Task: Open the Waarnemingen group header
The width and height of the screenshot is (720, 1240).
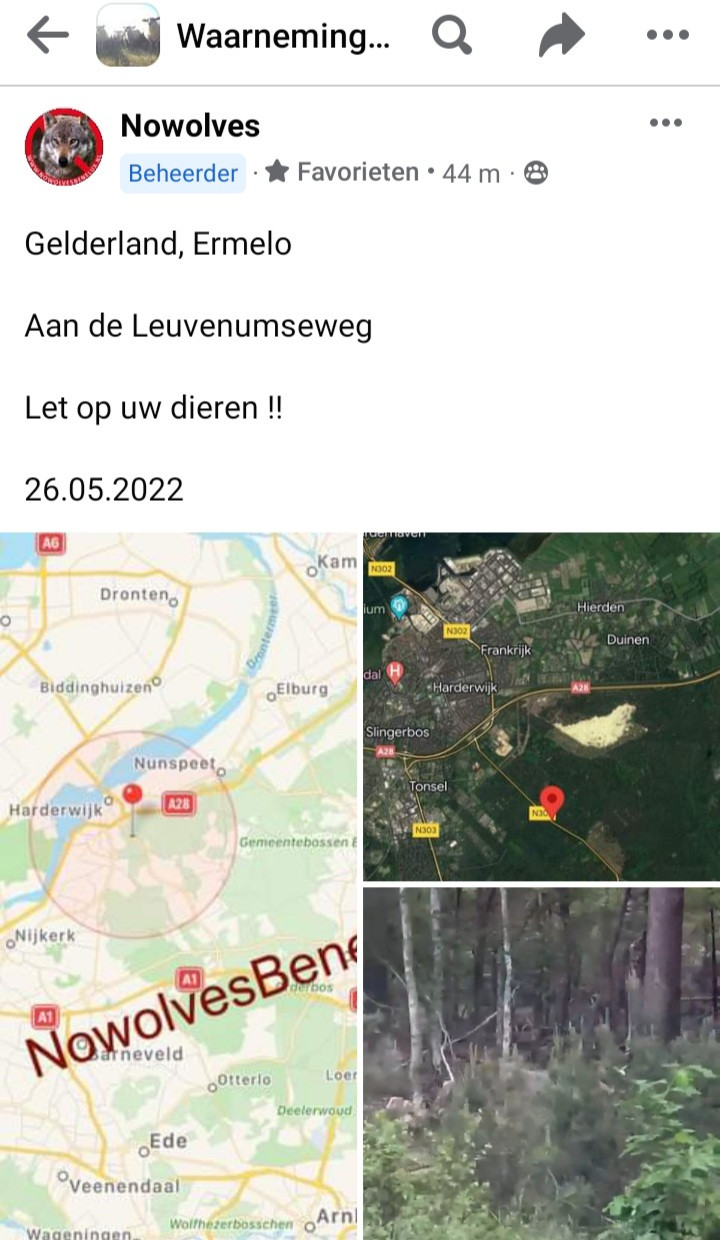Action: pos(283,37)
